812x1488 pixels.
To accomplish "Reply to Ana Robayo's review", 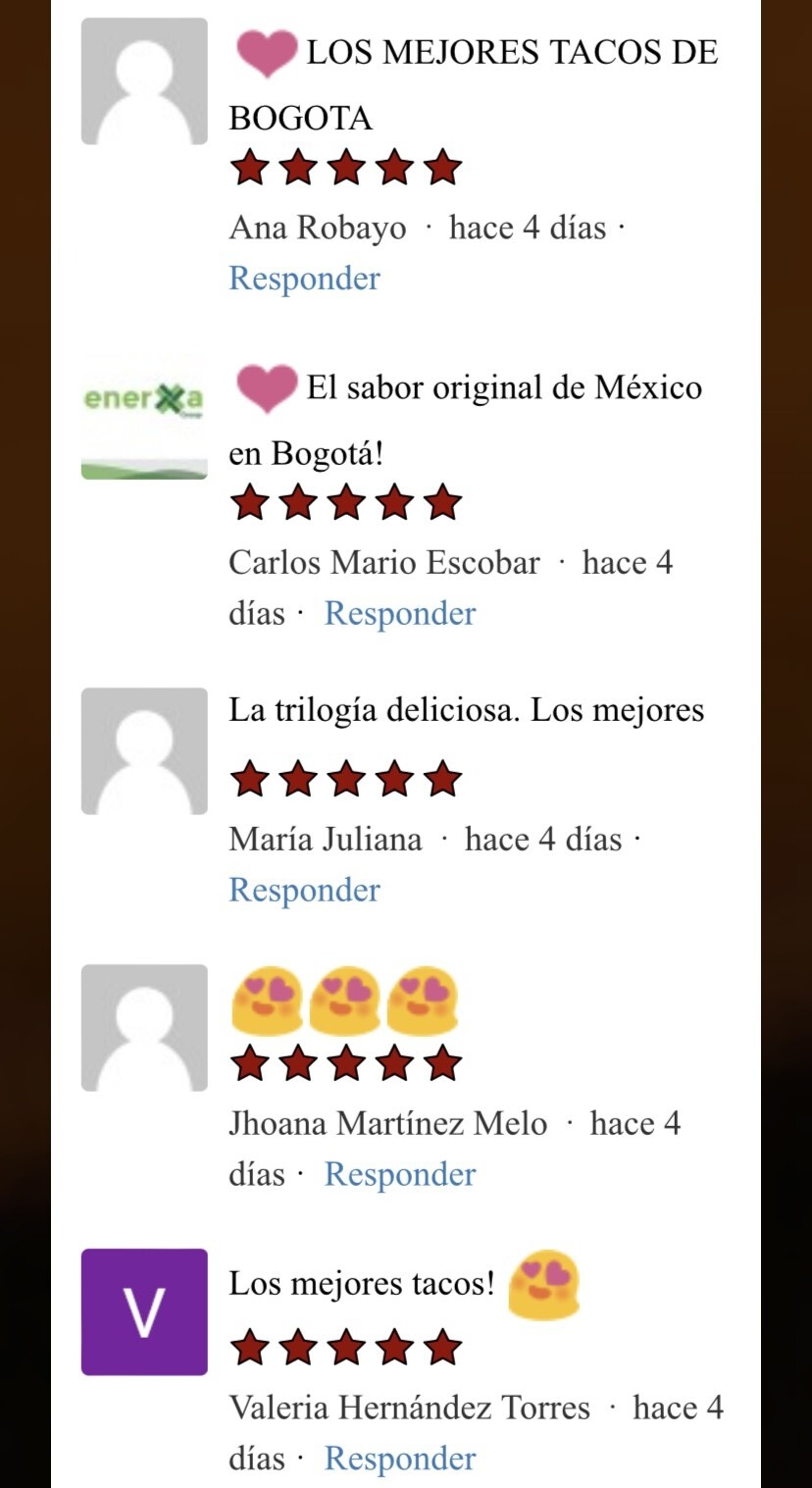I will [304, 279].
